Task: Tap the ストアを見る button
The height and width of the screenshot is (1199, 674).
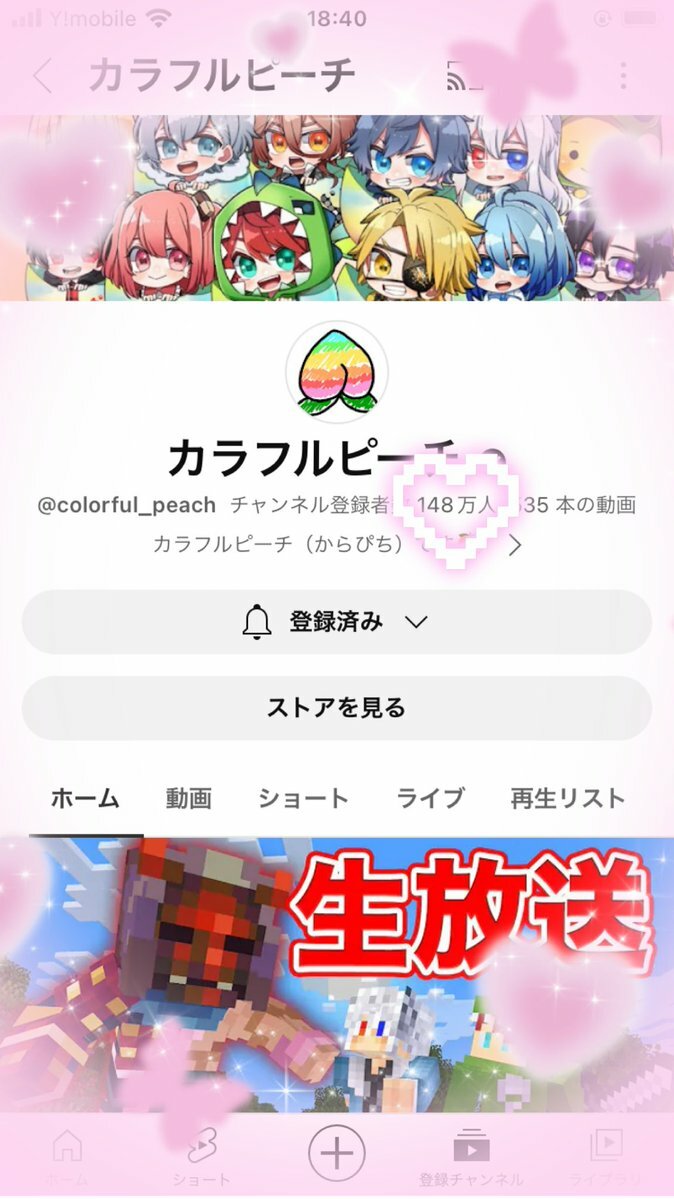Action: (x=336, y=708)
